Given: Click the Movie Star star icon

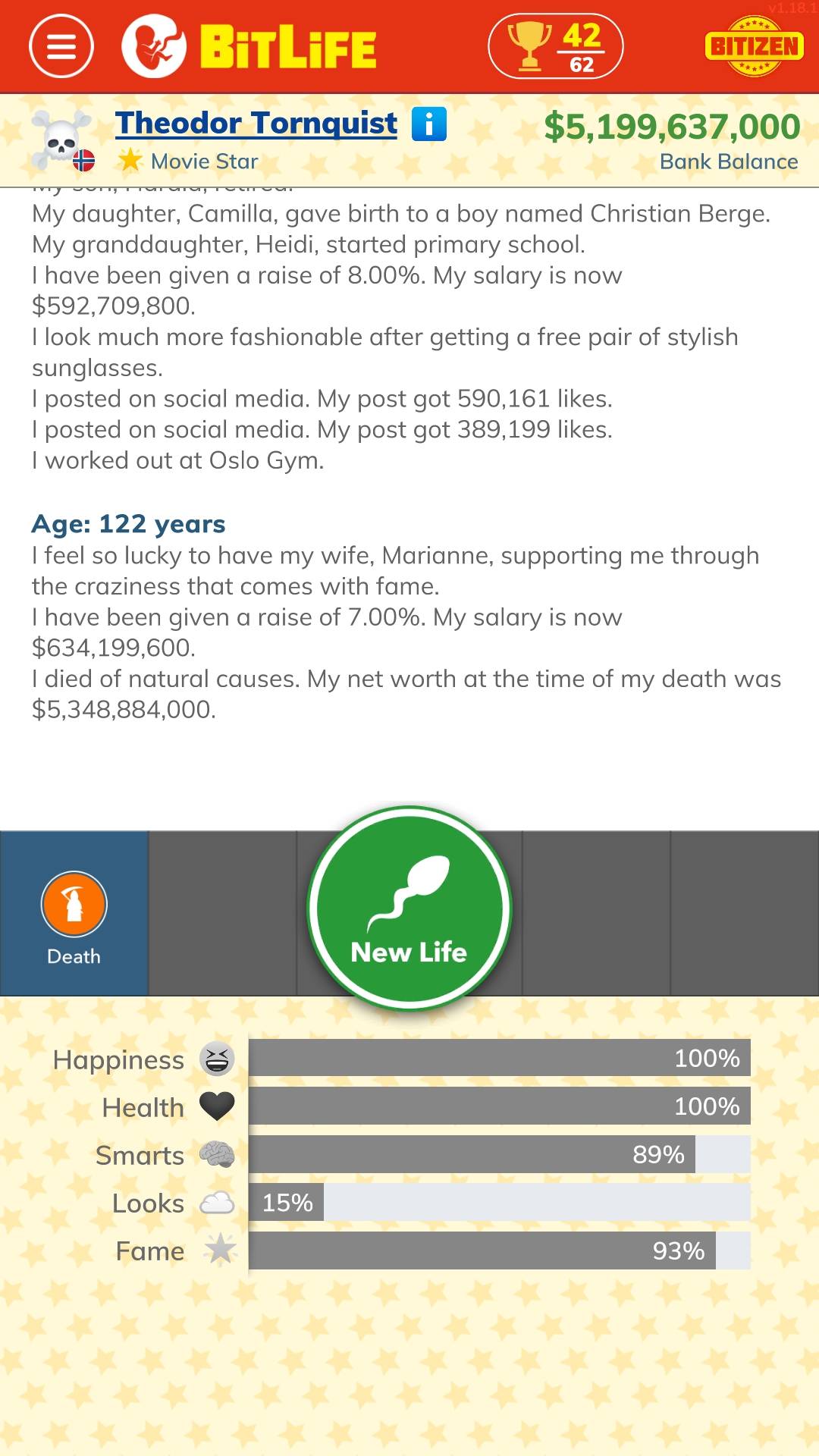Looking at the screenshot, I should pyautogui.click(x=131, y=161).
